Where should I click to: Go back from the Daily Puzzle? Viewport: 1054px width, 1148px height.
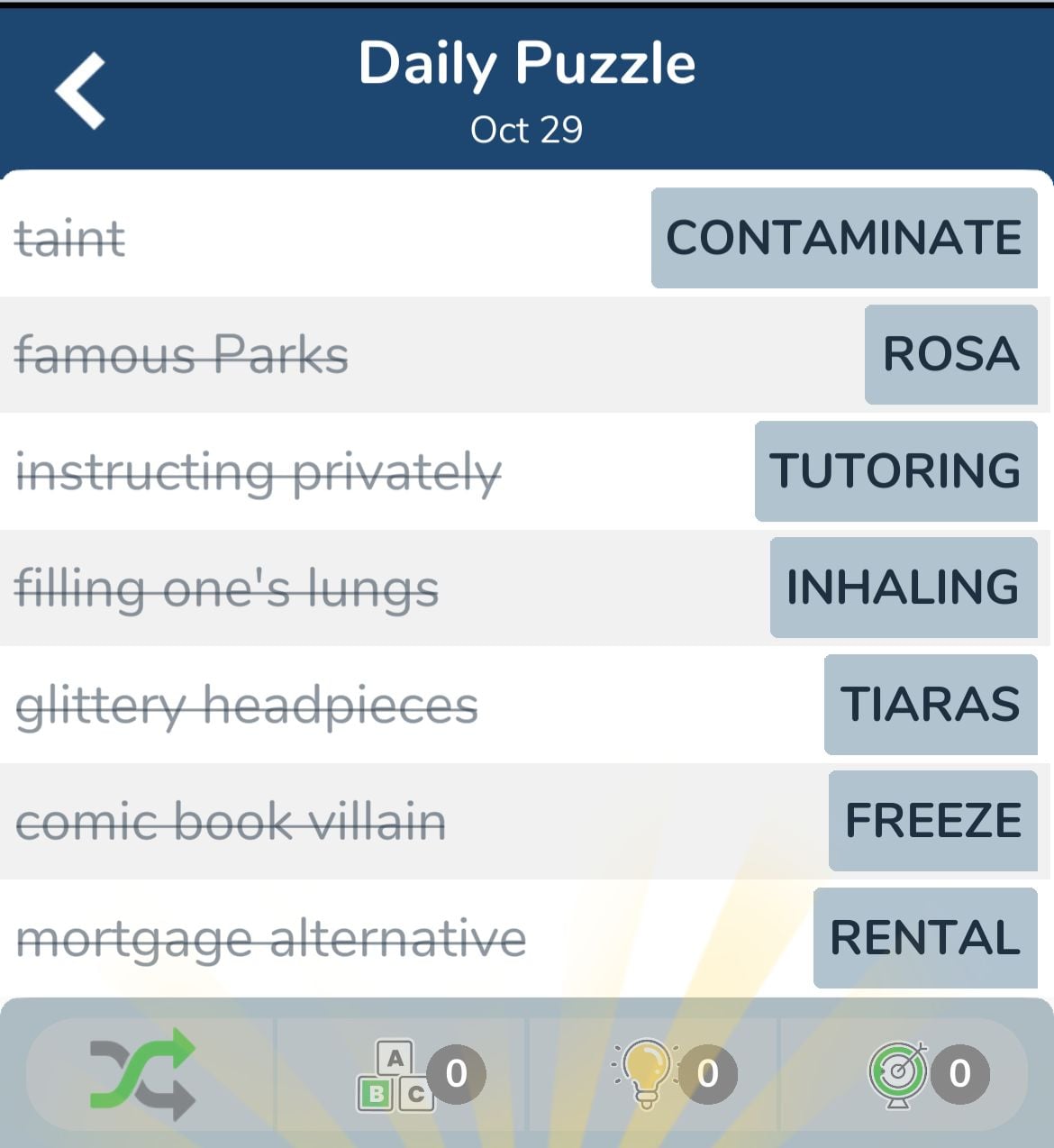click(80, 90)
